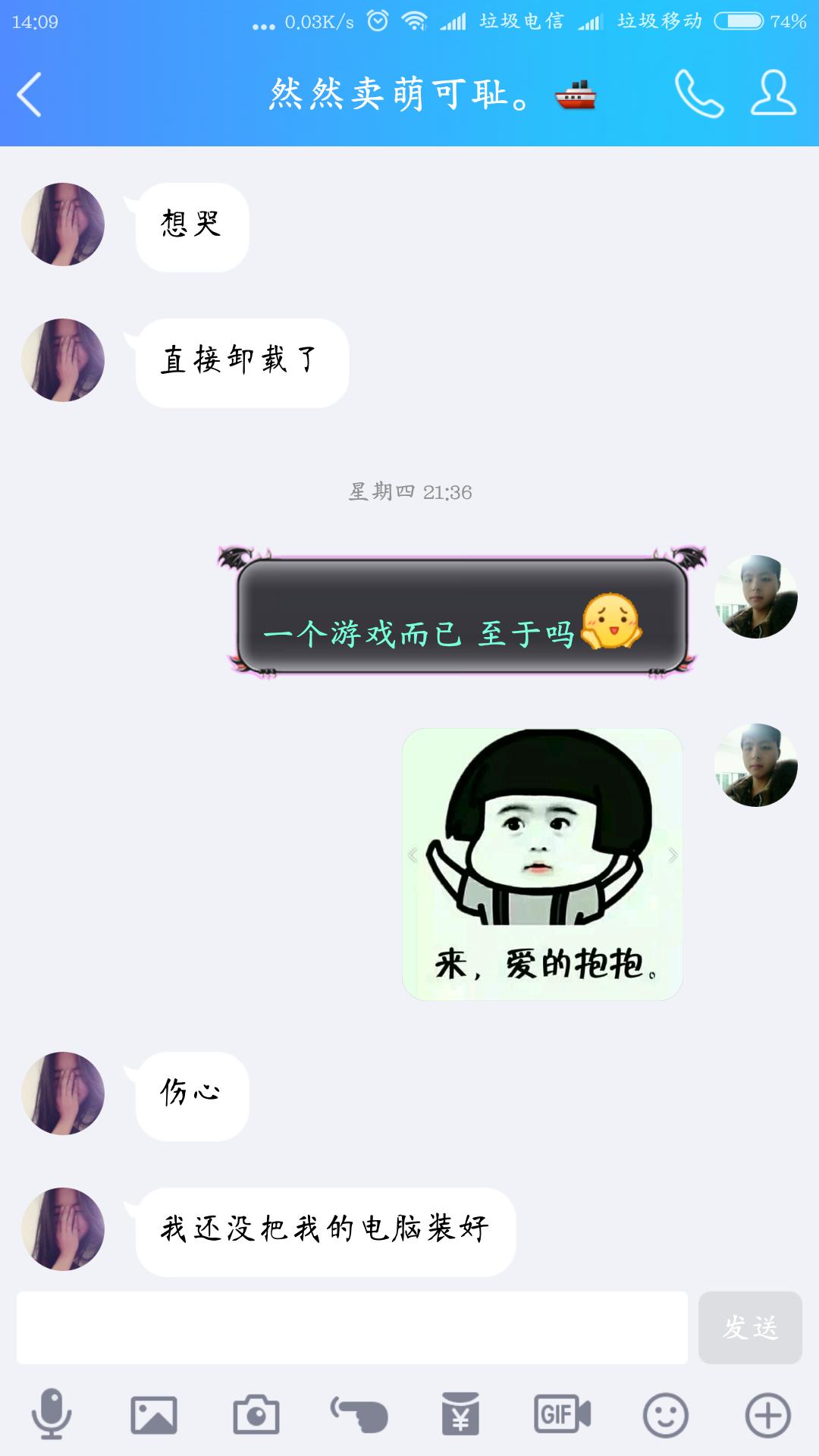Open the contact's profile page

pyautogui.click(x=773, y=94)
